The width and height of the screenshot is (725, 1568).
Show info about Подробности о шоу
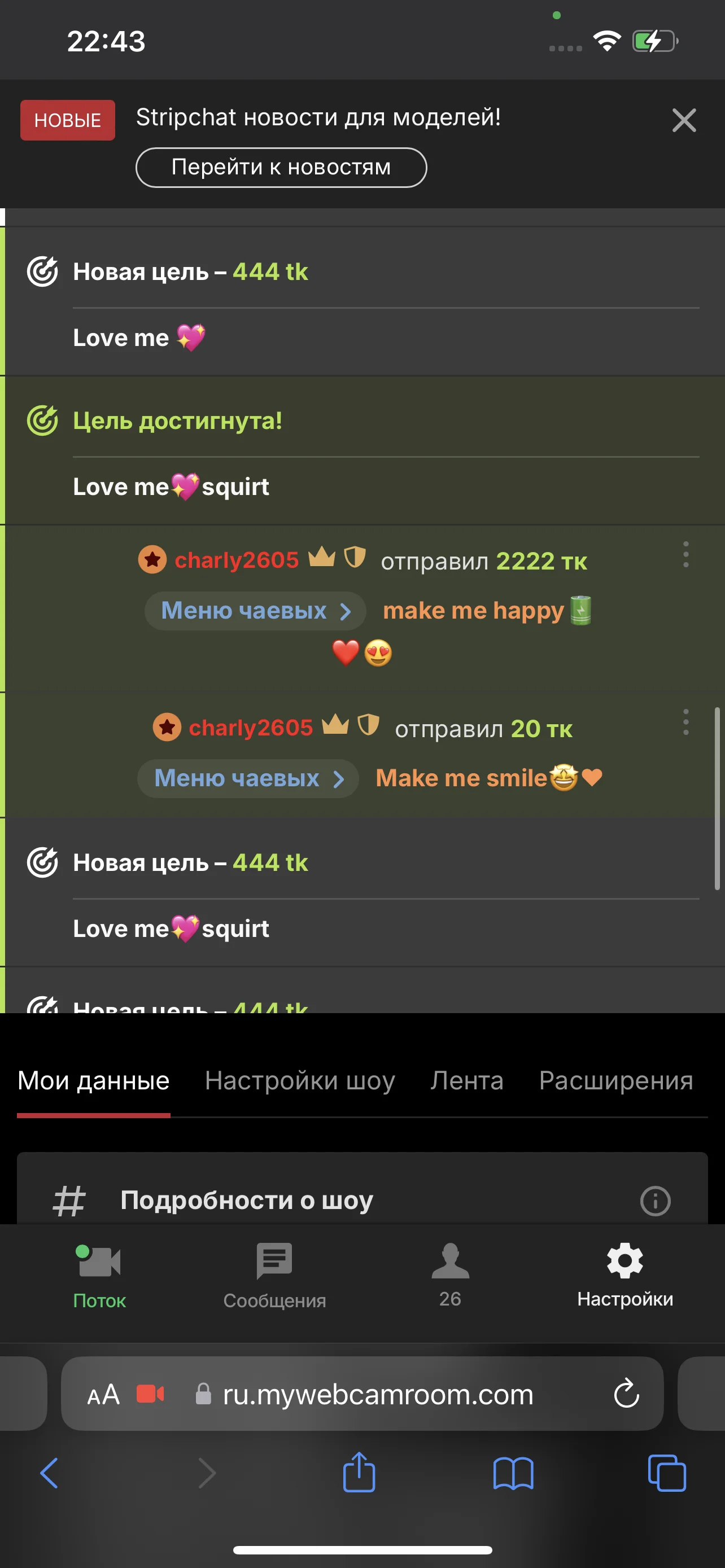655,1201
